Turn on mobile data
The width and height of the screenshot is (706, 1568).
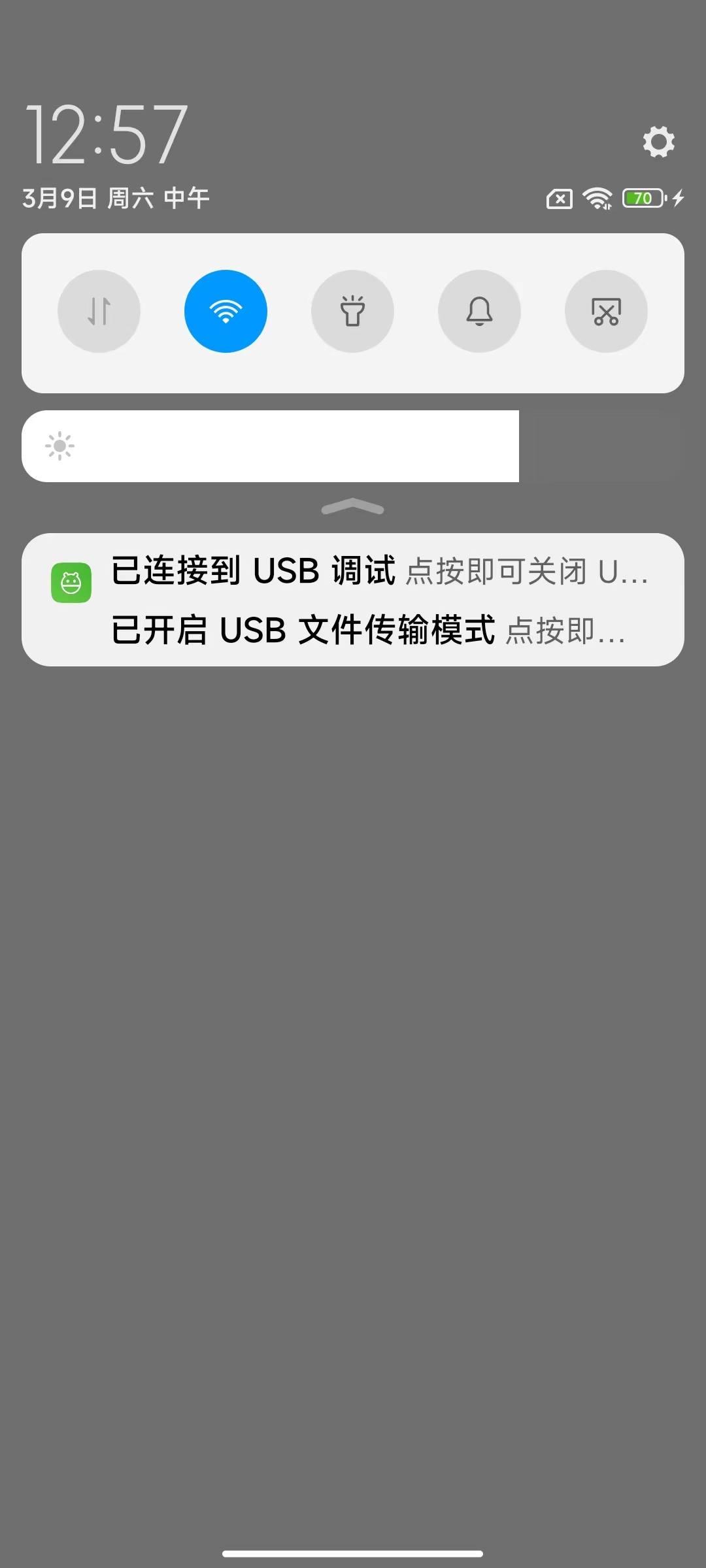click(99, 311)
